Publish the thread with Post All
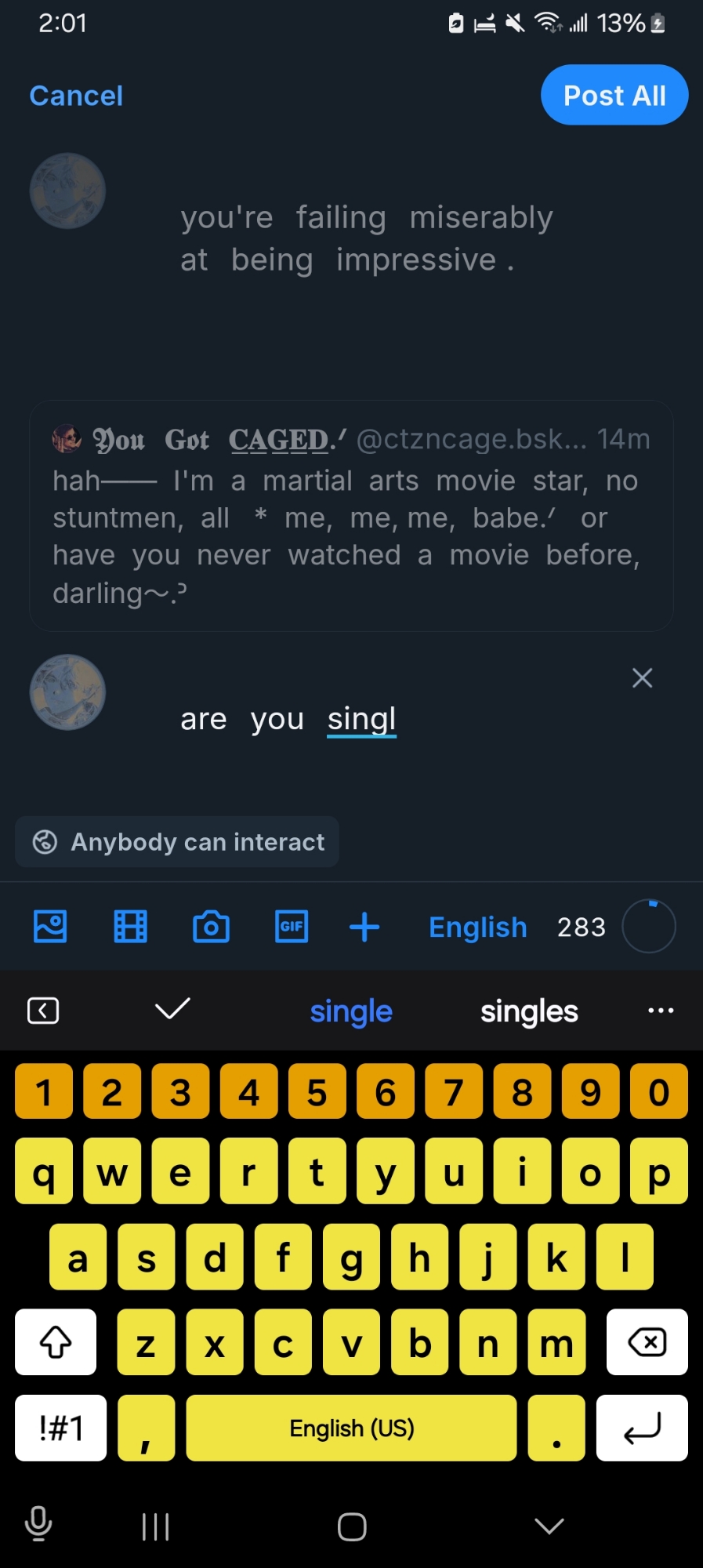The width and height of the screenshot is (703, 1568). [x=614, y=96]
